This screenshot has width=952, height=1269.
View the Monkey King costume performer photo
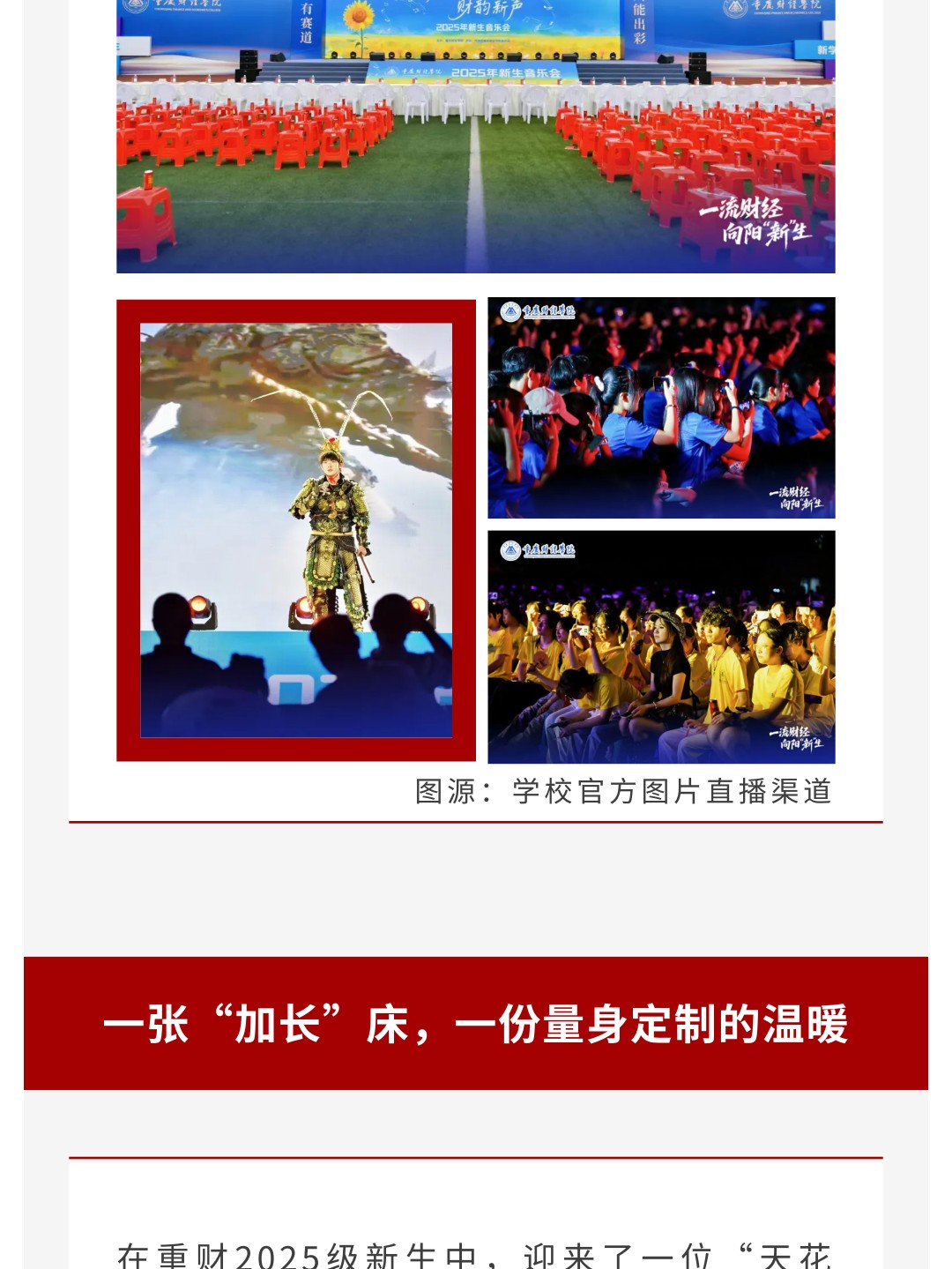pos(296,530)
